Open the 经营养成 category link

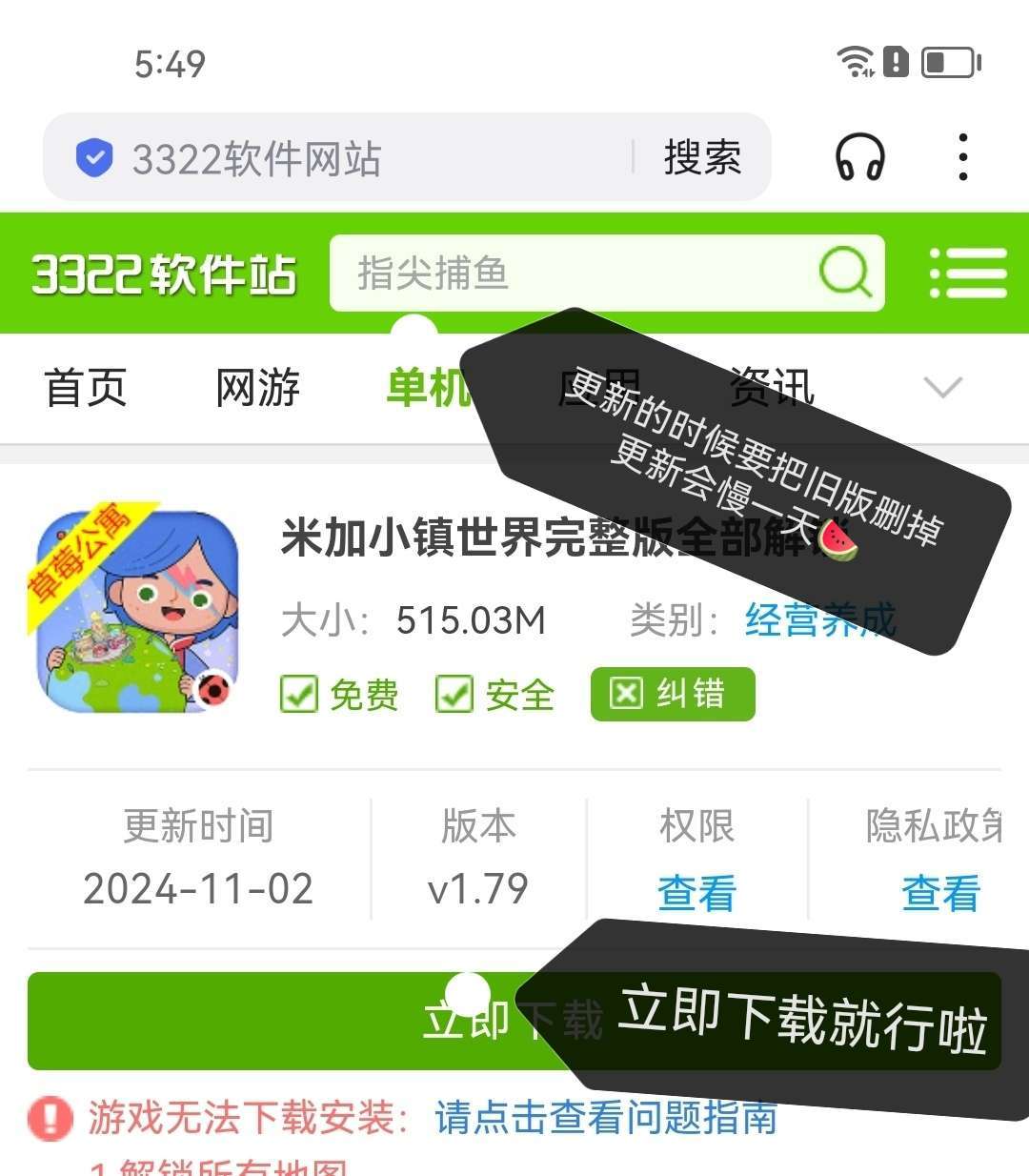tap(819, 620)
